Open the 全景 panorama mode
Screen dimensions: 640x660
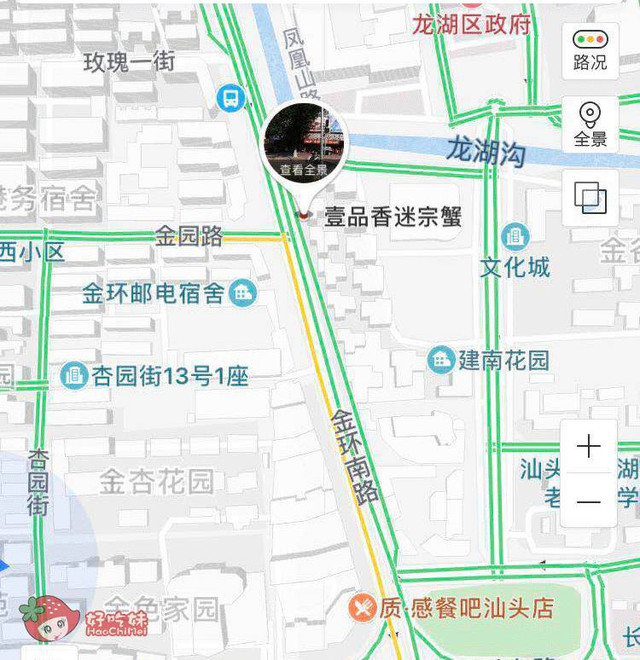point(589,125)
